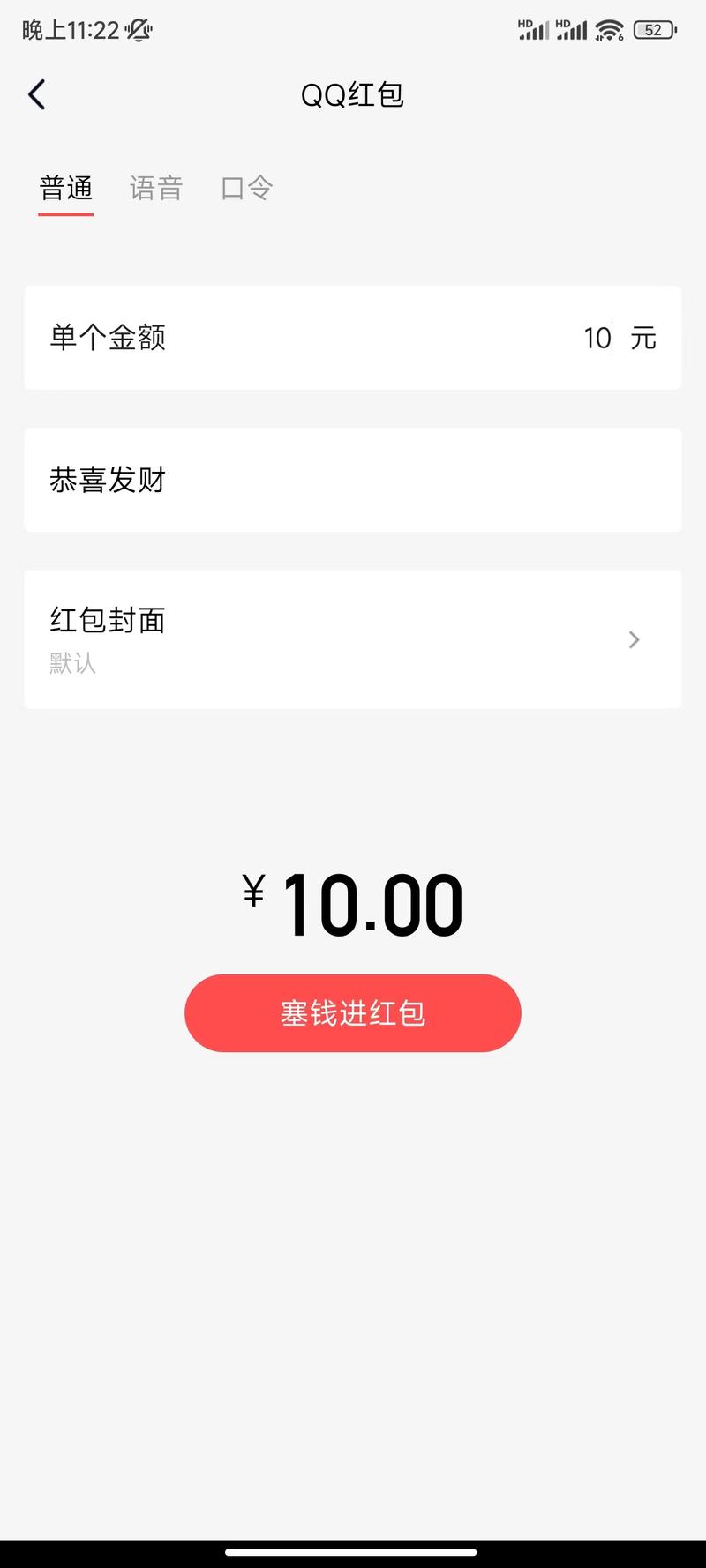Select the 普通 red packet tab
This screenshot has height=1568, width=706.
[66, 189]
